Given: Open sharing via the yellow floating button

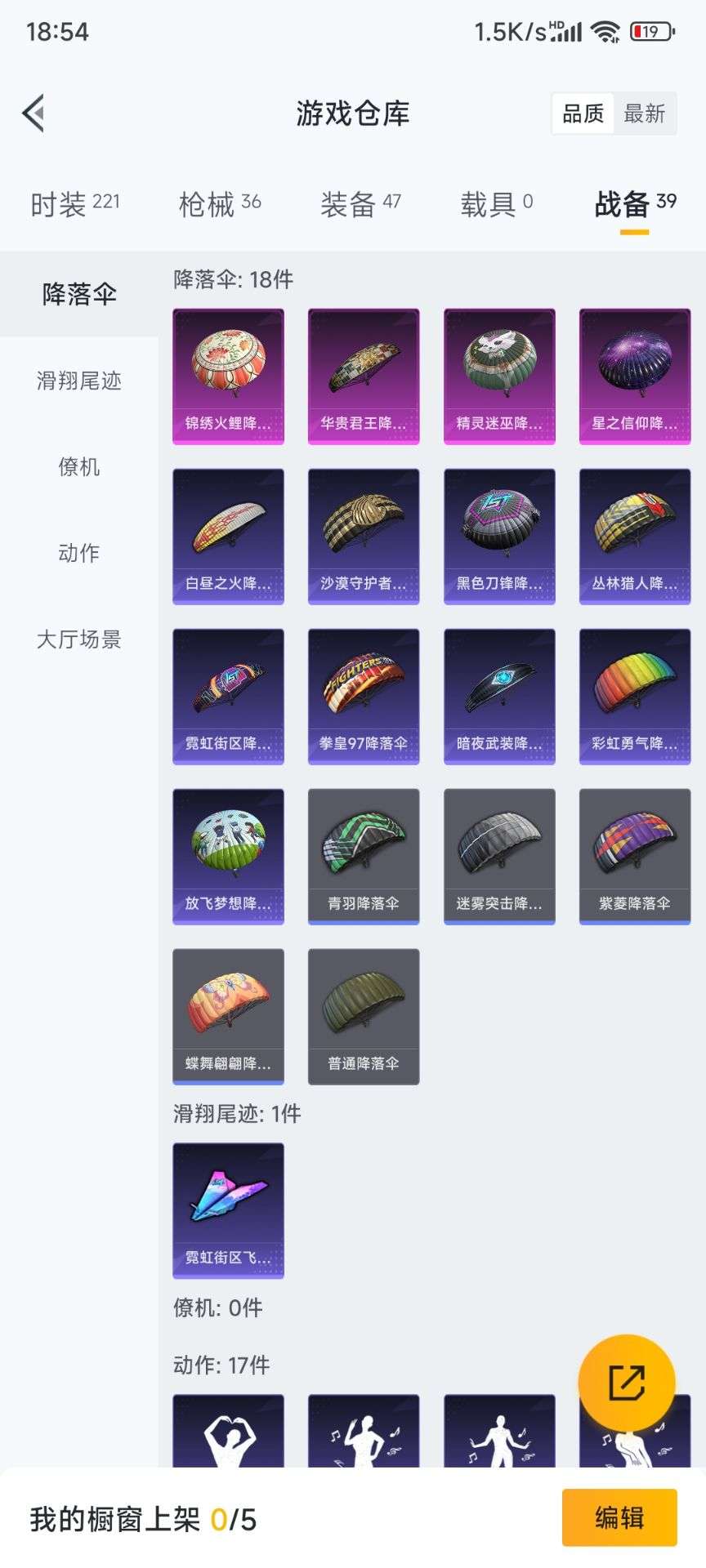Looking at the screenshot, I should click(626, 1383).
